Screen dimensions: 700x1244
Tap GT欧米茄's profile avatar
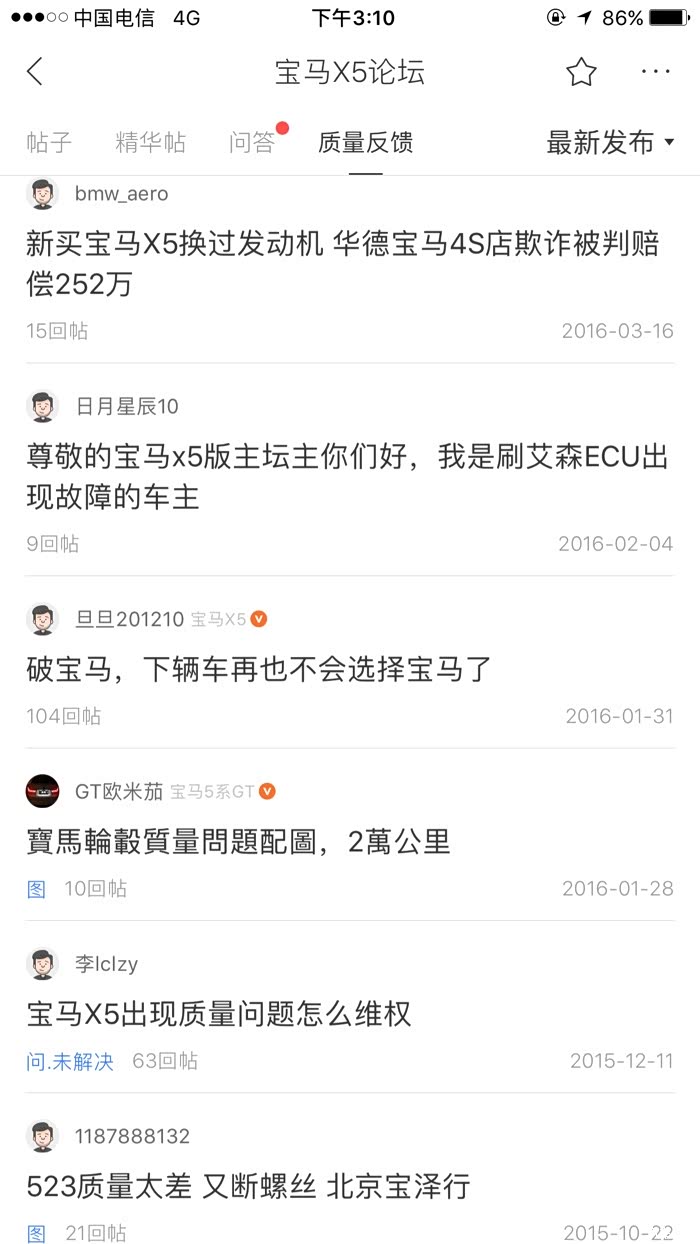(43, 791)
